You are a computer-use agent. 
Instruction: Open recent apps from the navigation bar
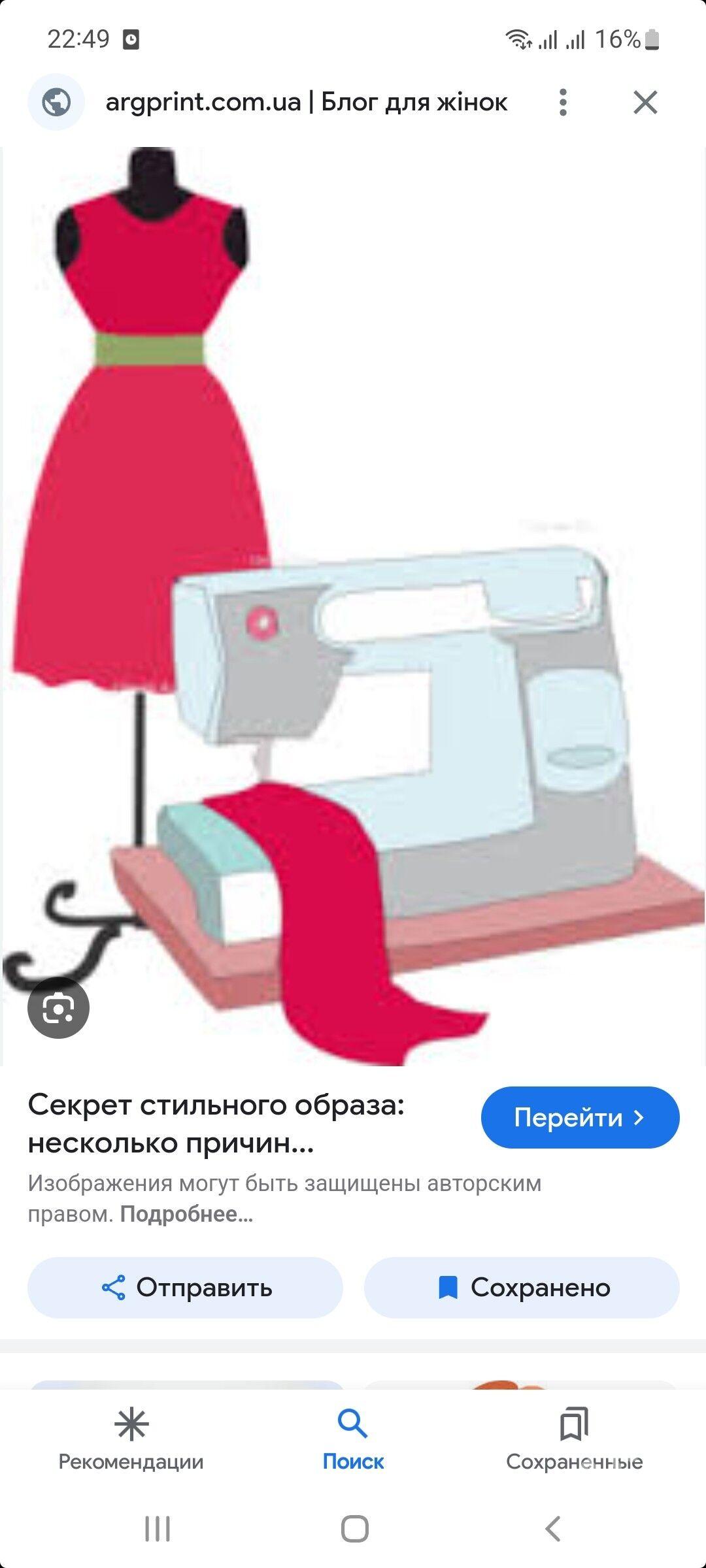click(x=157, y=1529)
